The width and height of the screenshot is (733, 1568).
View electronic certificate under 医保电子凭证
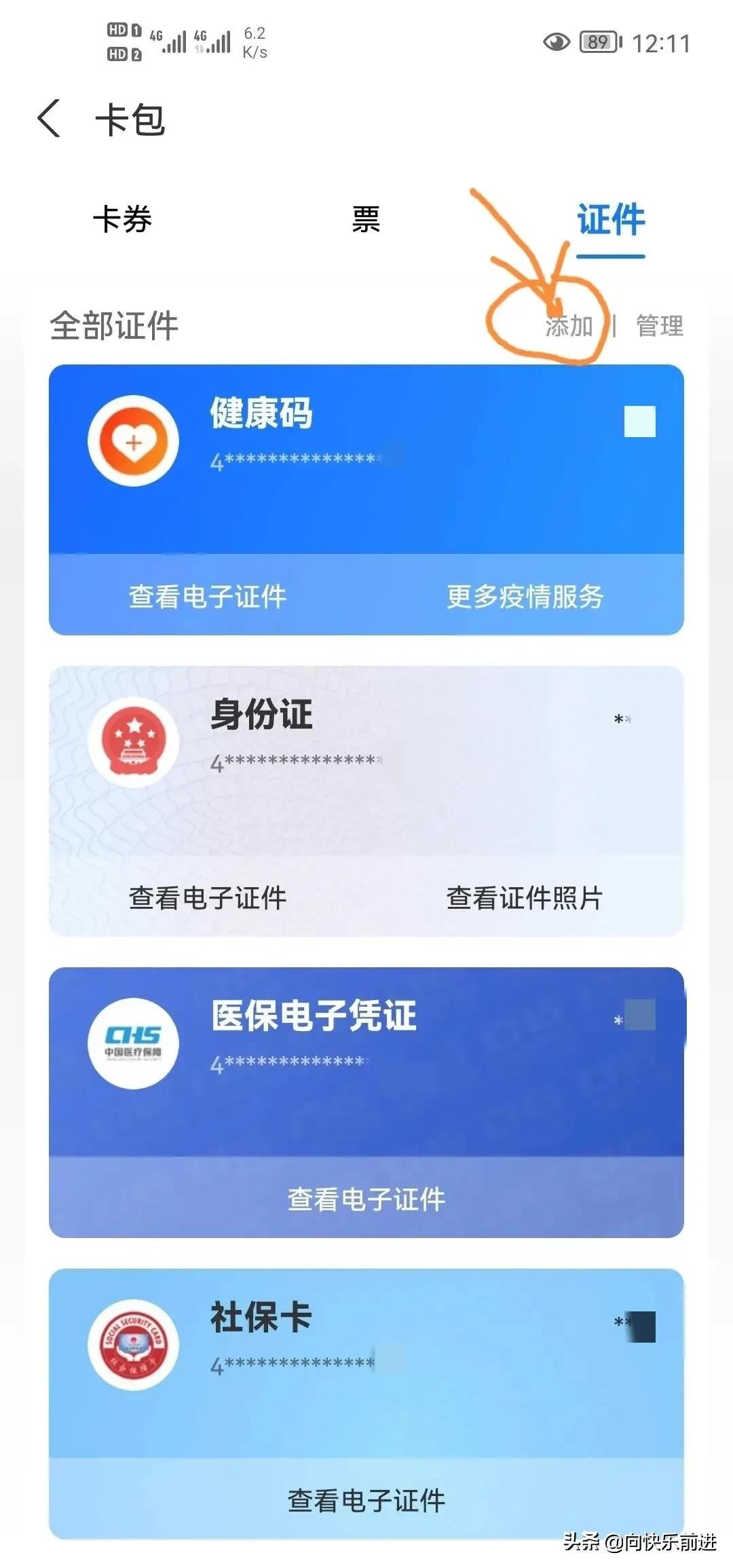pyautogui.click(x=366, y=1199)
